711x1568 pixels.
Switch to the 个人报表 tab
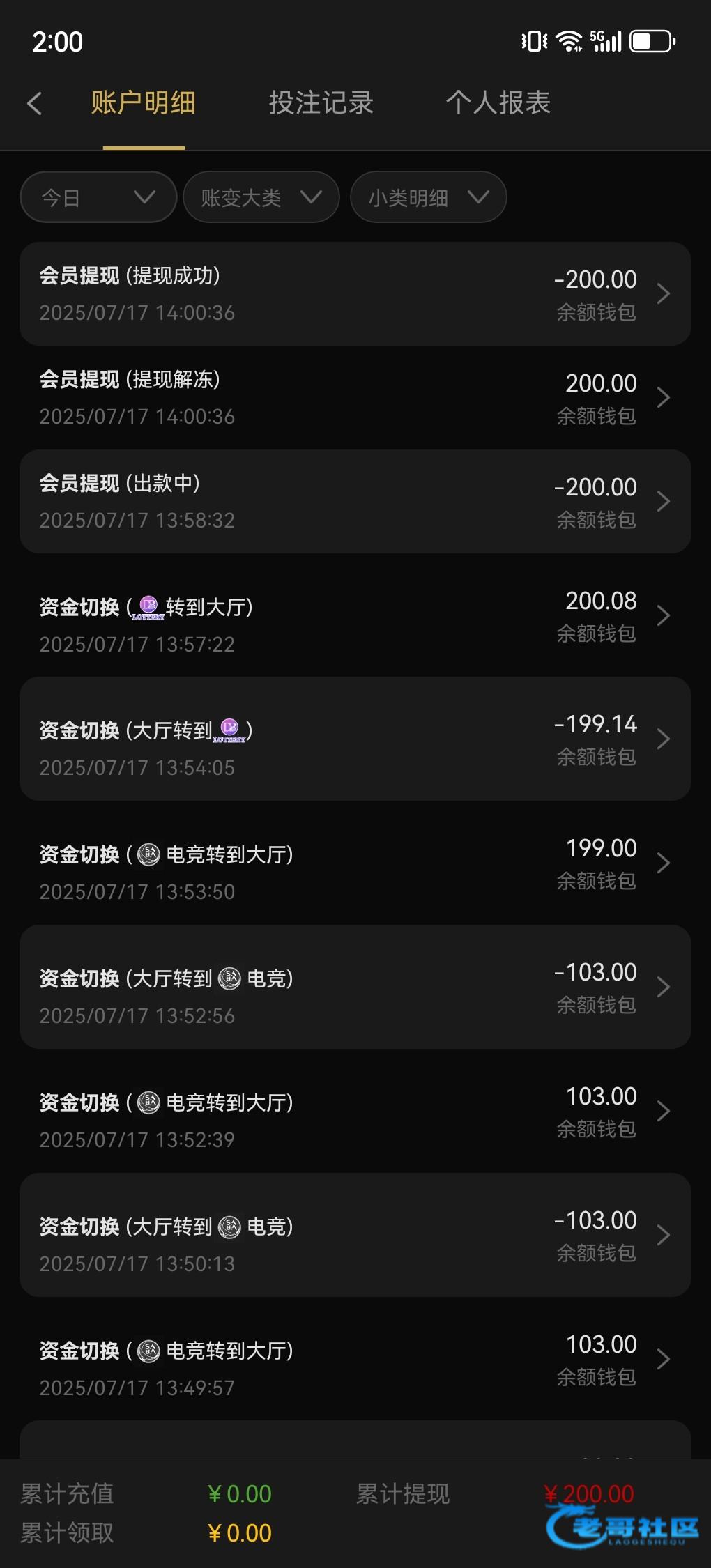pyautogui.click(x=498, y=103)
